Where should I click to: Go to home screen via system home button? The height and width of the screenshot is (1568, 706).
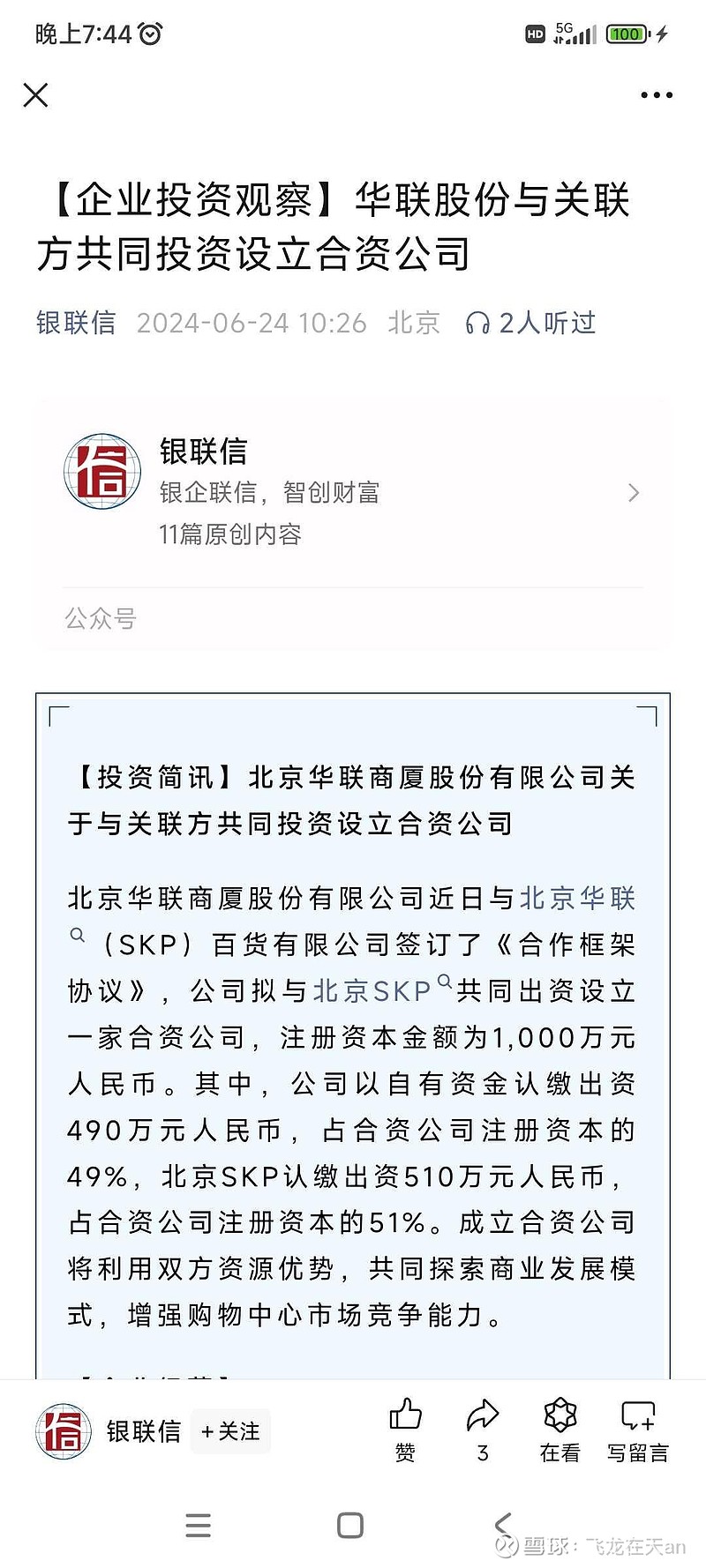click(x=350, y=1526)
